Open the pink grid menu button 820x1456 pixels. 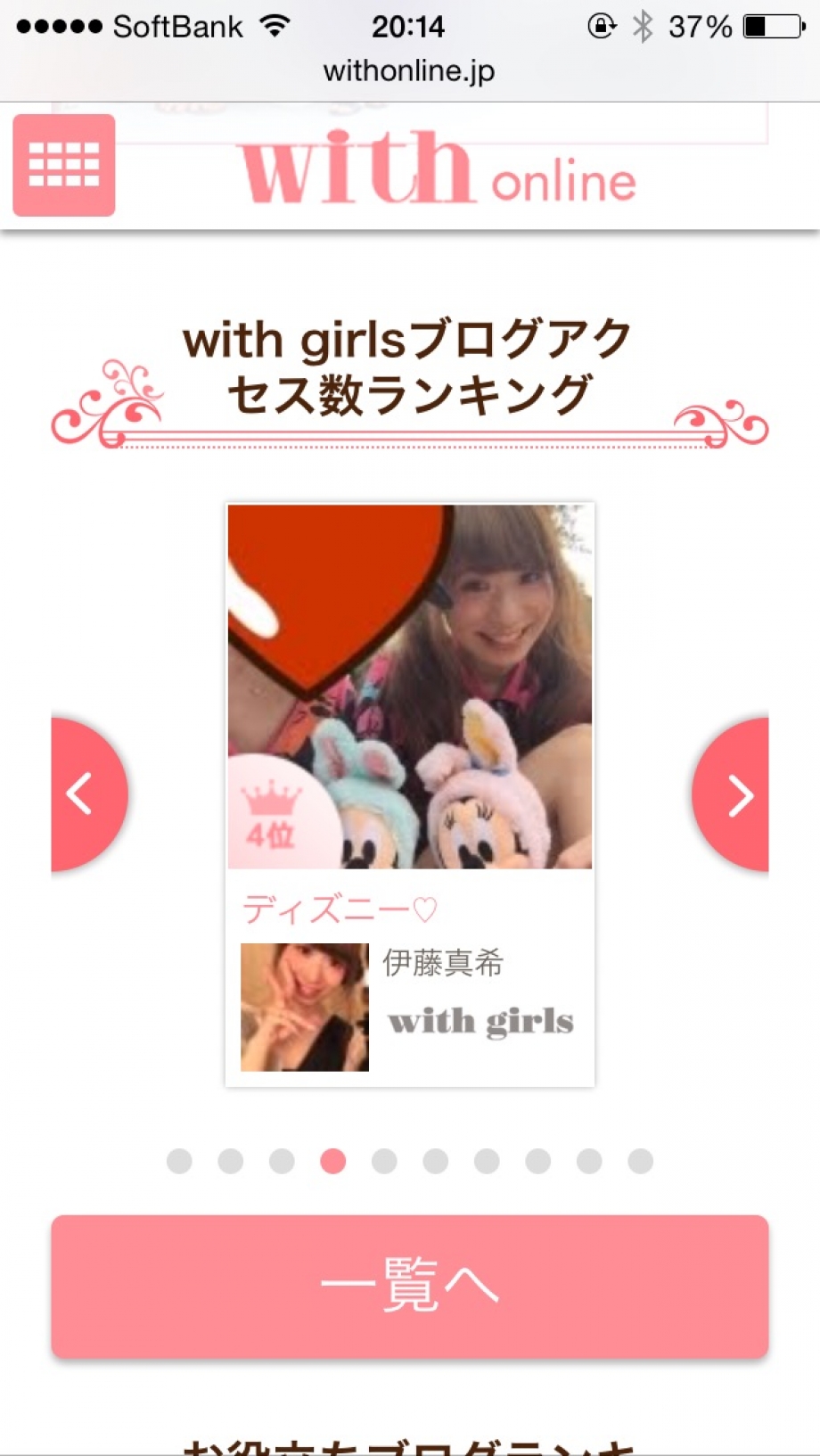click(x=63, y=165)
